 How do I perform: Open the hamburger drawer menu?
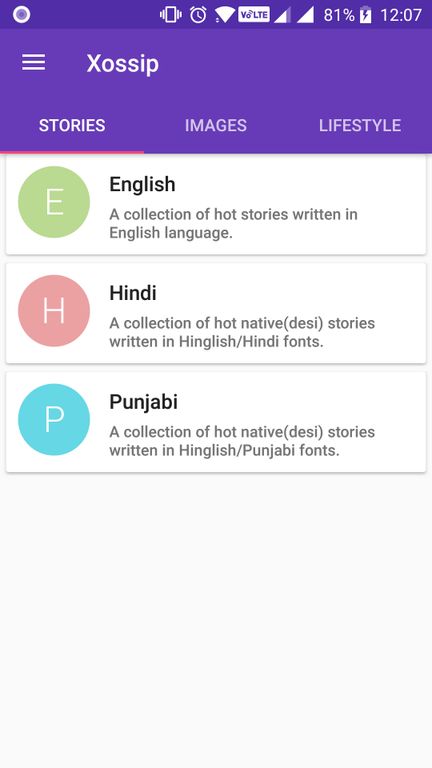(x=33, y=63)
